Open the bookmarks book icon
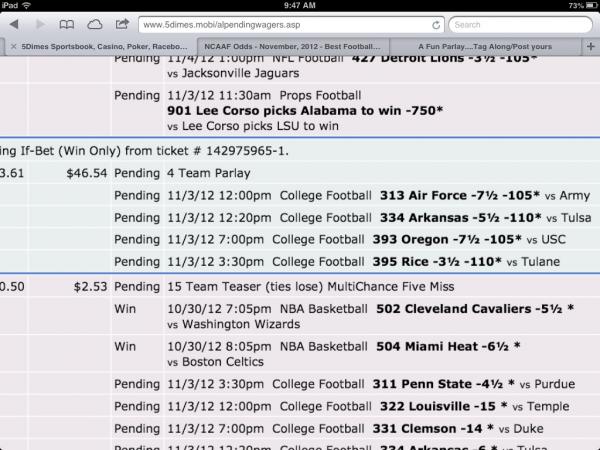The width and height of the screenshot is (600, 450). click(x=68, y=24)
